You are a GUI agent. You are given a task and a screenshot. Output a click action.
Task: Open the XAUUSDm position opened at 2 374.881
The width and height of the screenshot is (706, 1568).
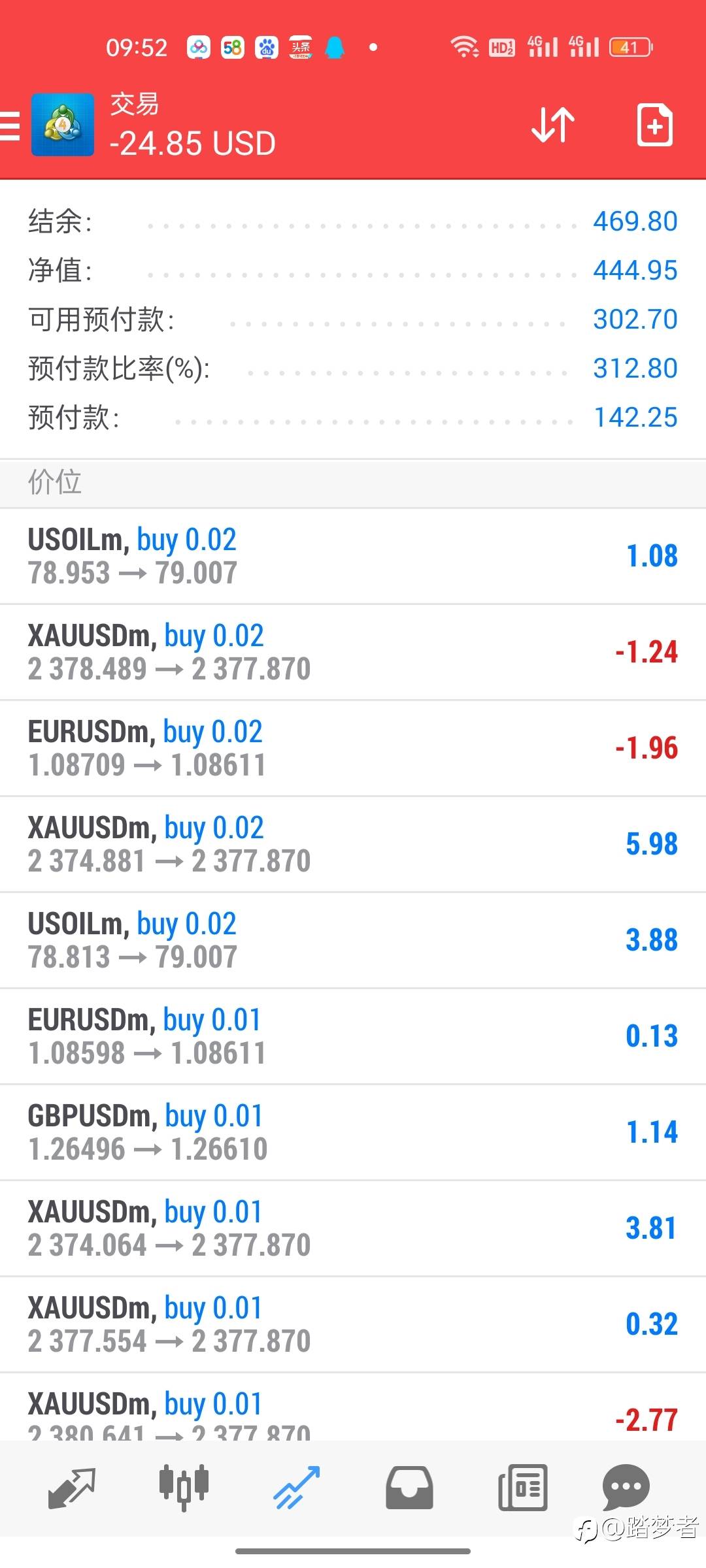(x=353, y=844)
